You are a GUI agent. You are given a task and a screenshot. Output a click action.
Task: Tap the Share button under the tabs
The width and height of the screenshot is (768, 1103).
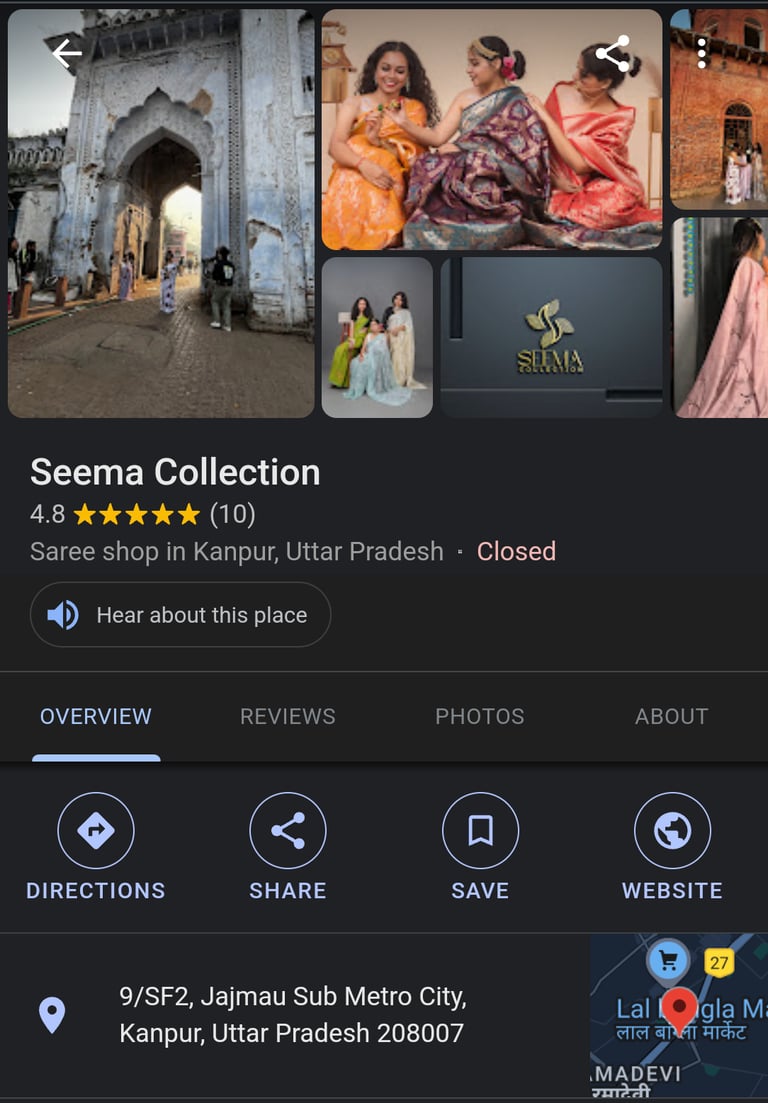click(x=288, y=847)
